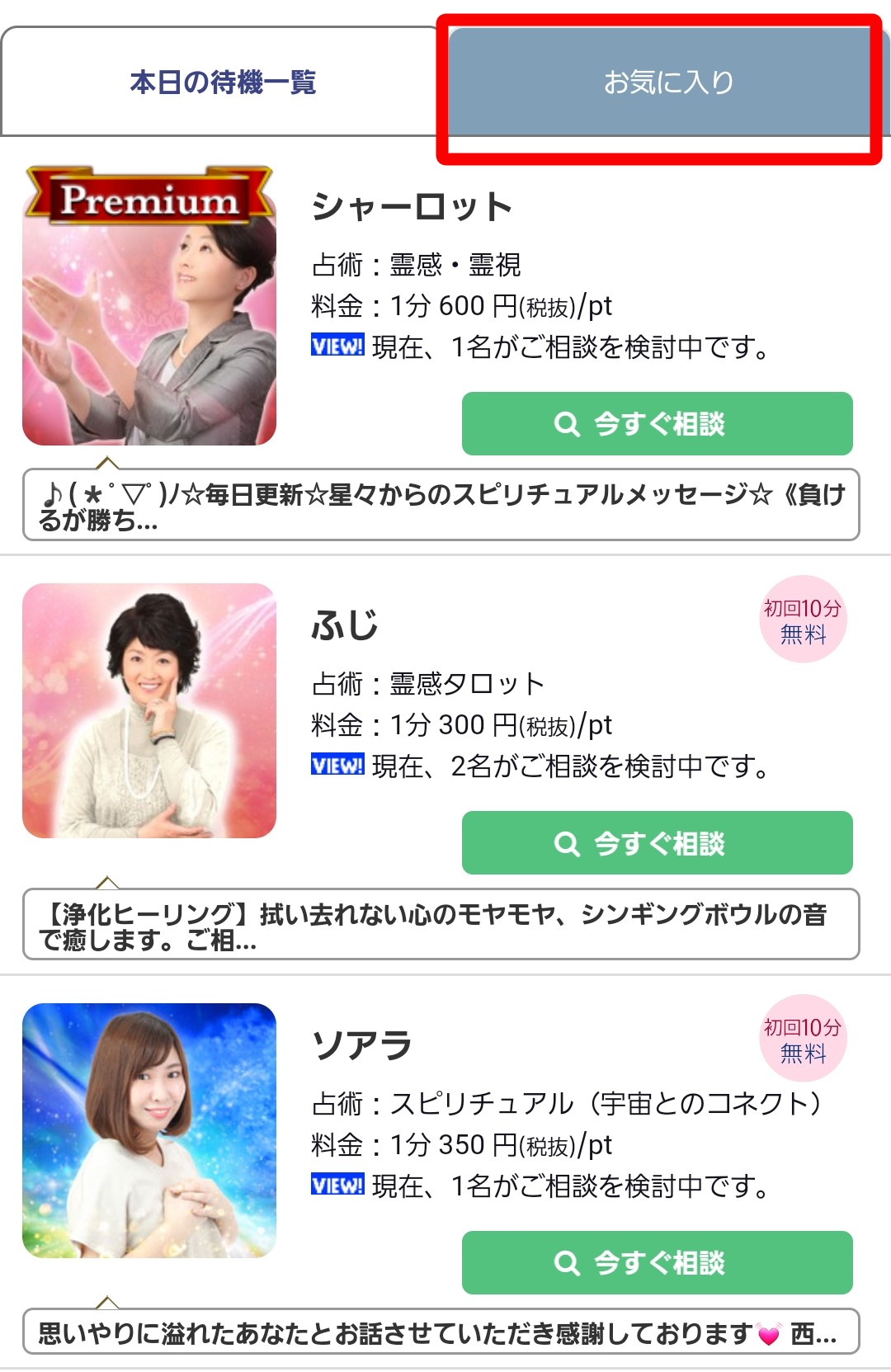
Task: Open ふじ's 浄化ヒーリング message
Action: point(441,925)
